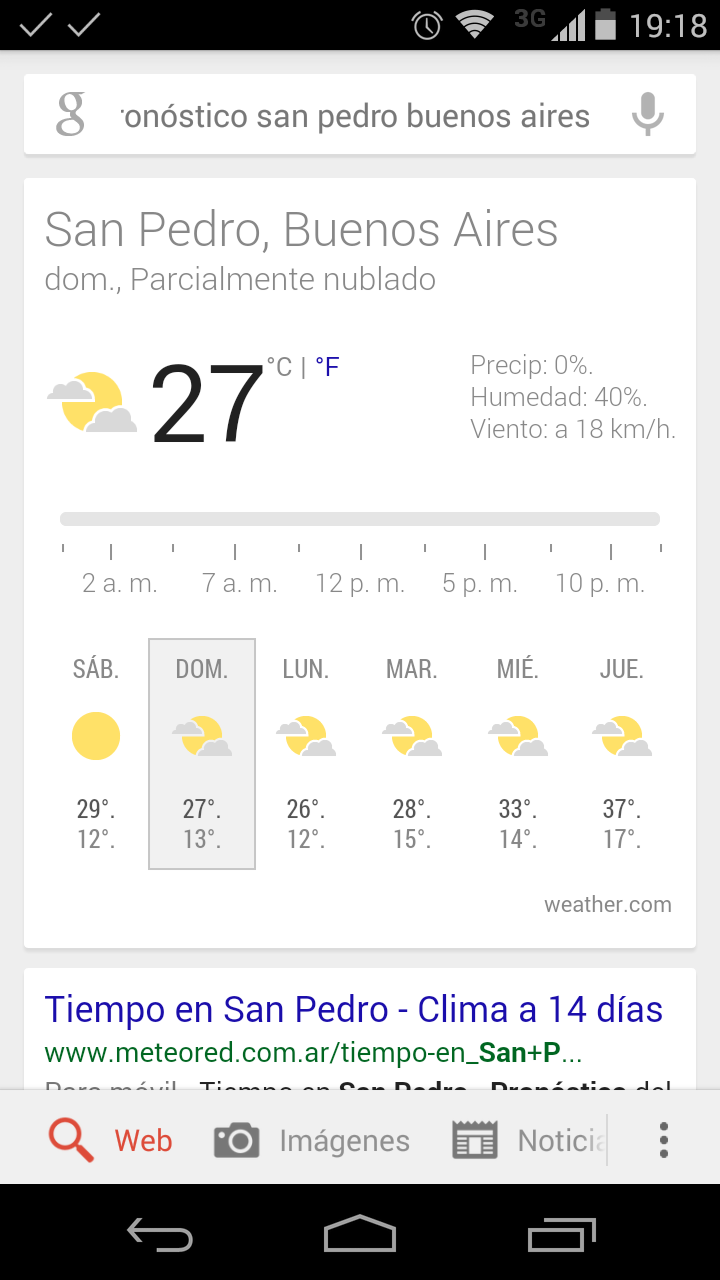Open the weather.com source link
This screenshot has height=1280, width=720.
607,905
